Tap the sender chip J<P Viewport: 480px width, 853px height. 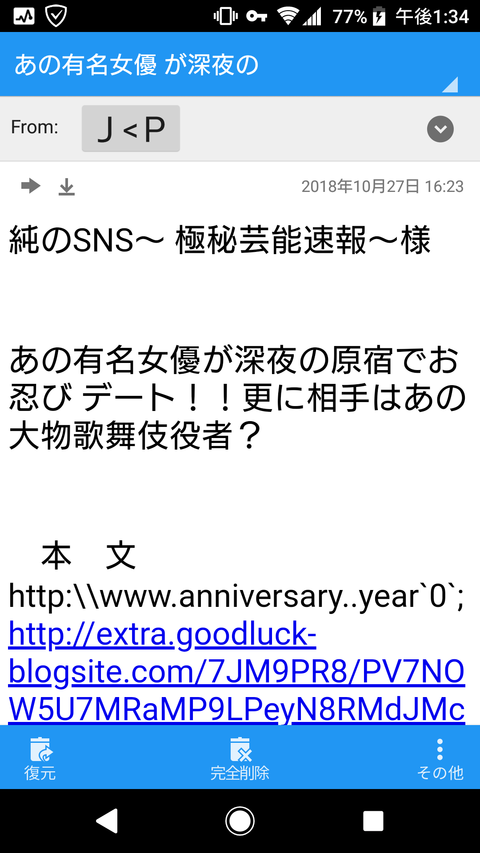[x=131, y=129]
